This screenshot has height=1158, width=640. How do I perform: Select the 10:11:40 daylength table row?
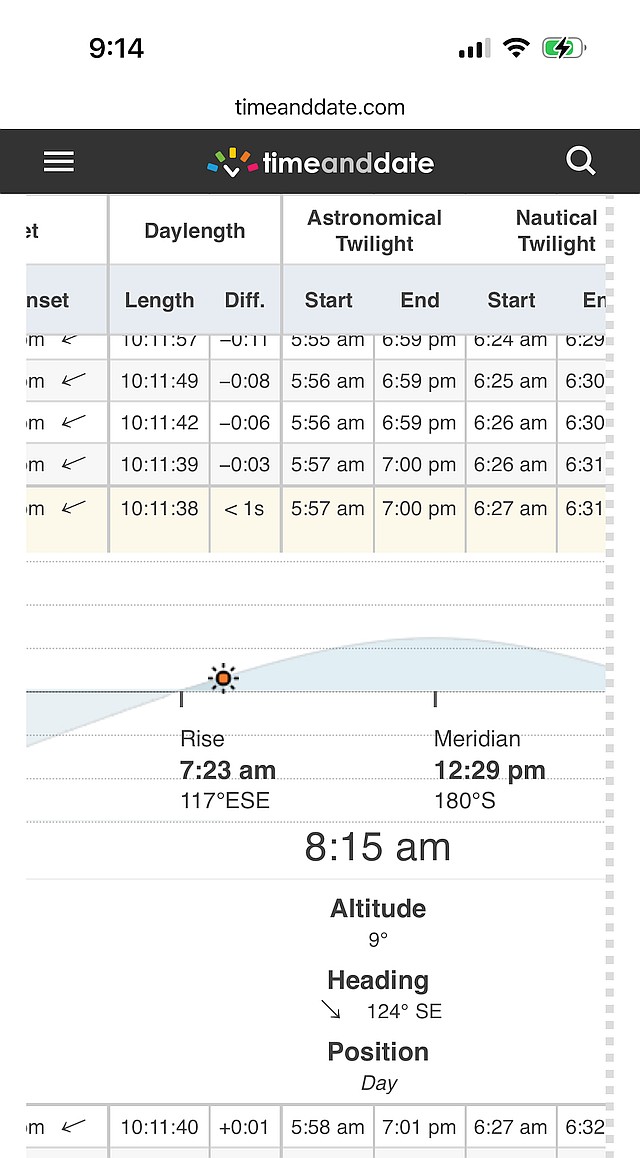click(x=160, y=1127)
